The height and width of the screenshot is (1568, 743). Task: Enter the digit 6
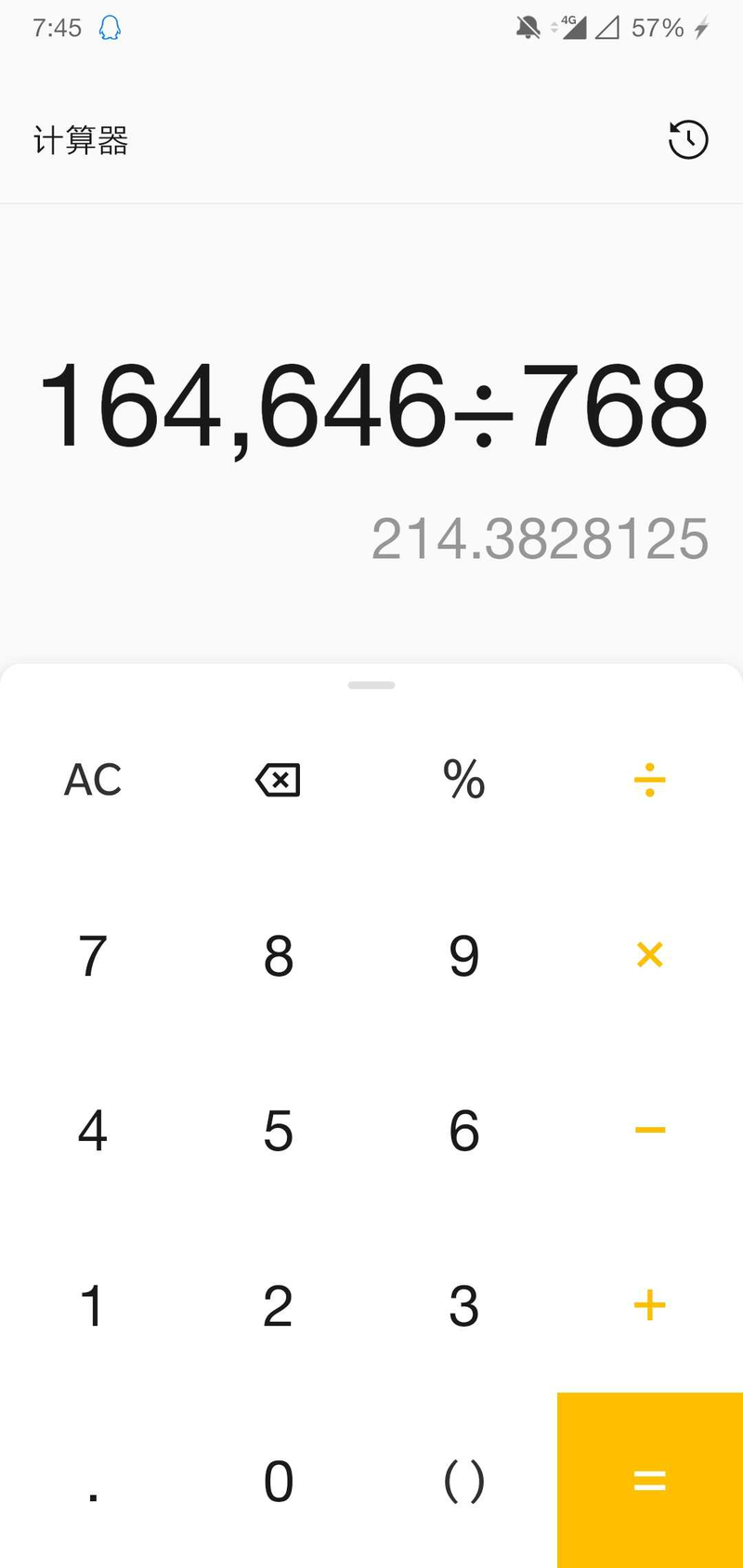464,1131
